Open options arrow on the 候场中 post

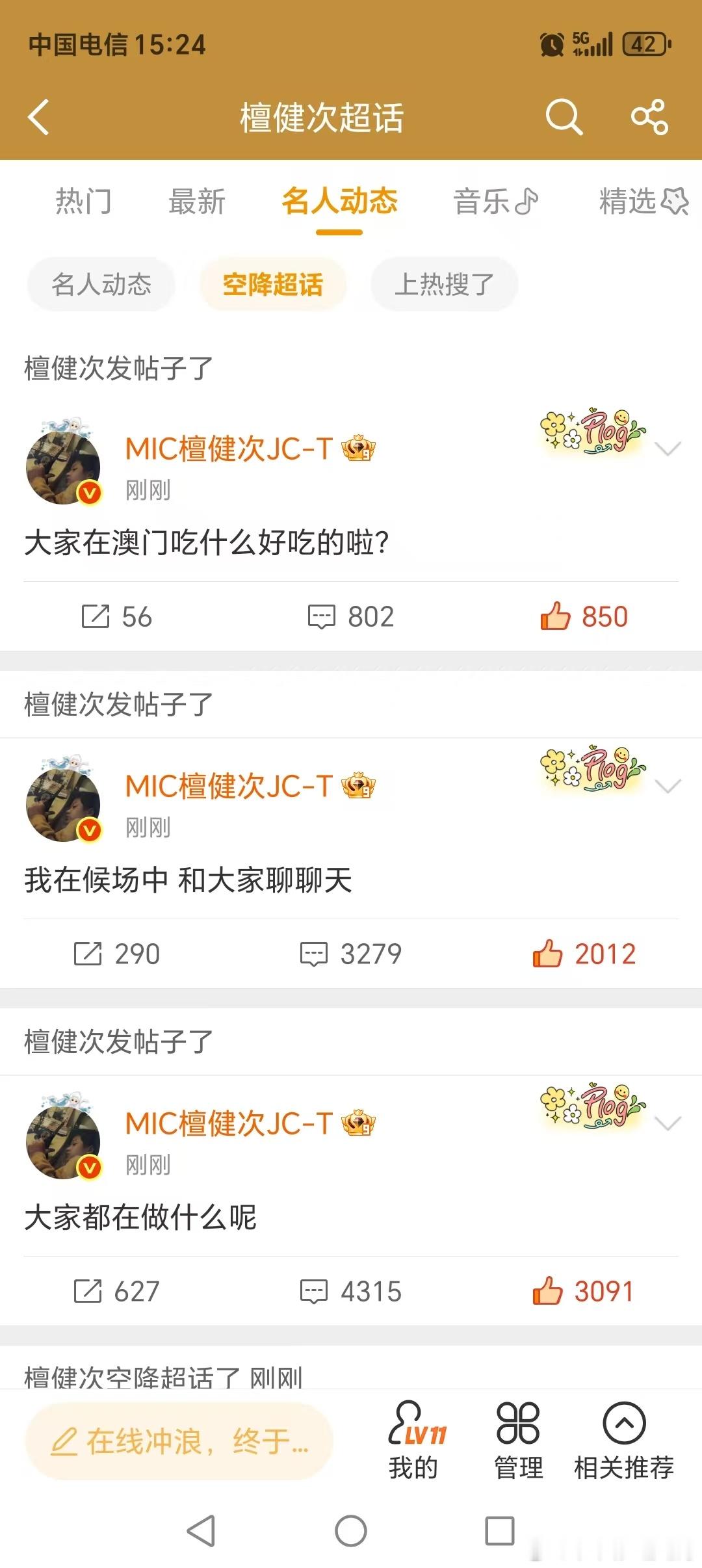(668, 787)
